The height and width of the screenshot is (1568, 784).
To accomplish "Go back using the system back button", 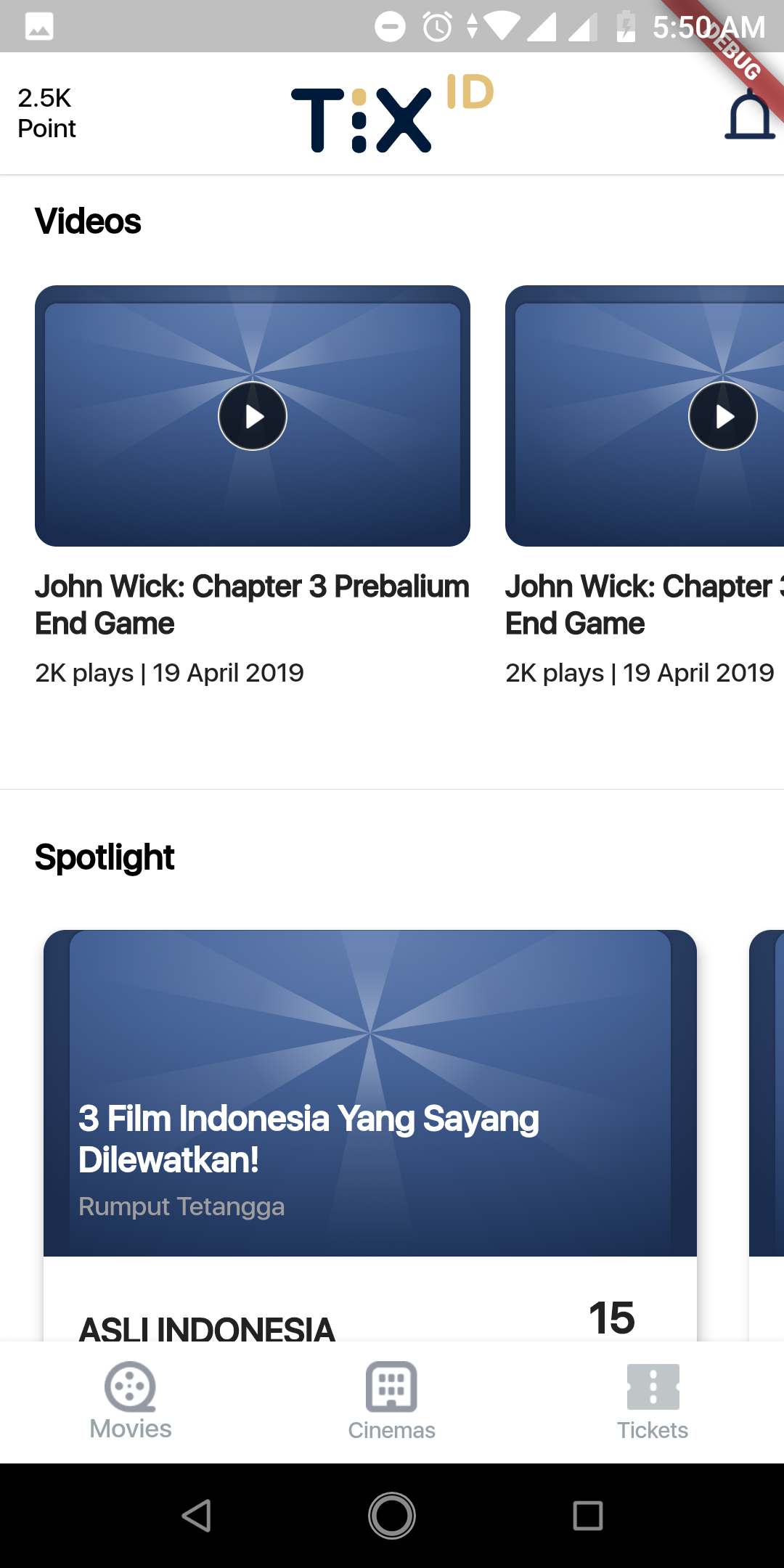I will [x=196, y=1516].
